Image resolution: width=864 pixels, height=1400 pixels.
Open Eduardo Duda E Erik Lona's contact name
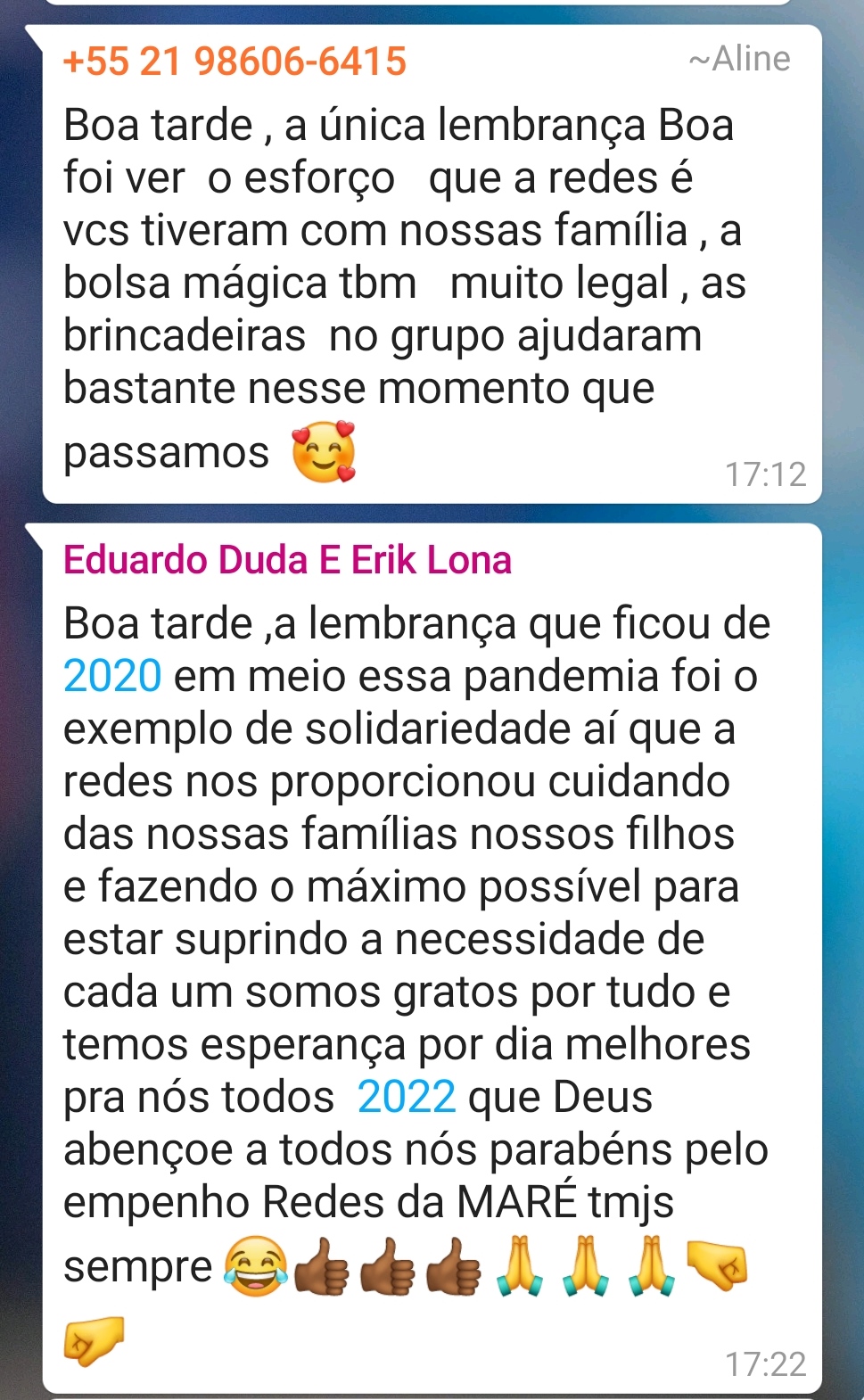[287, 560]
